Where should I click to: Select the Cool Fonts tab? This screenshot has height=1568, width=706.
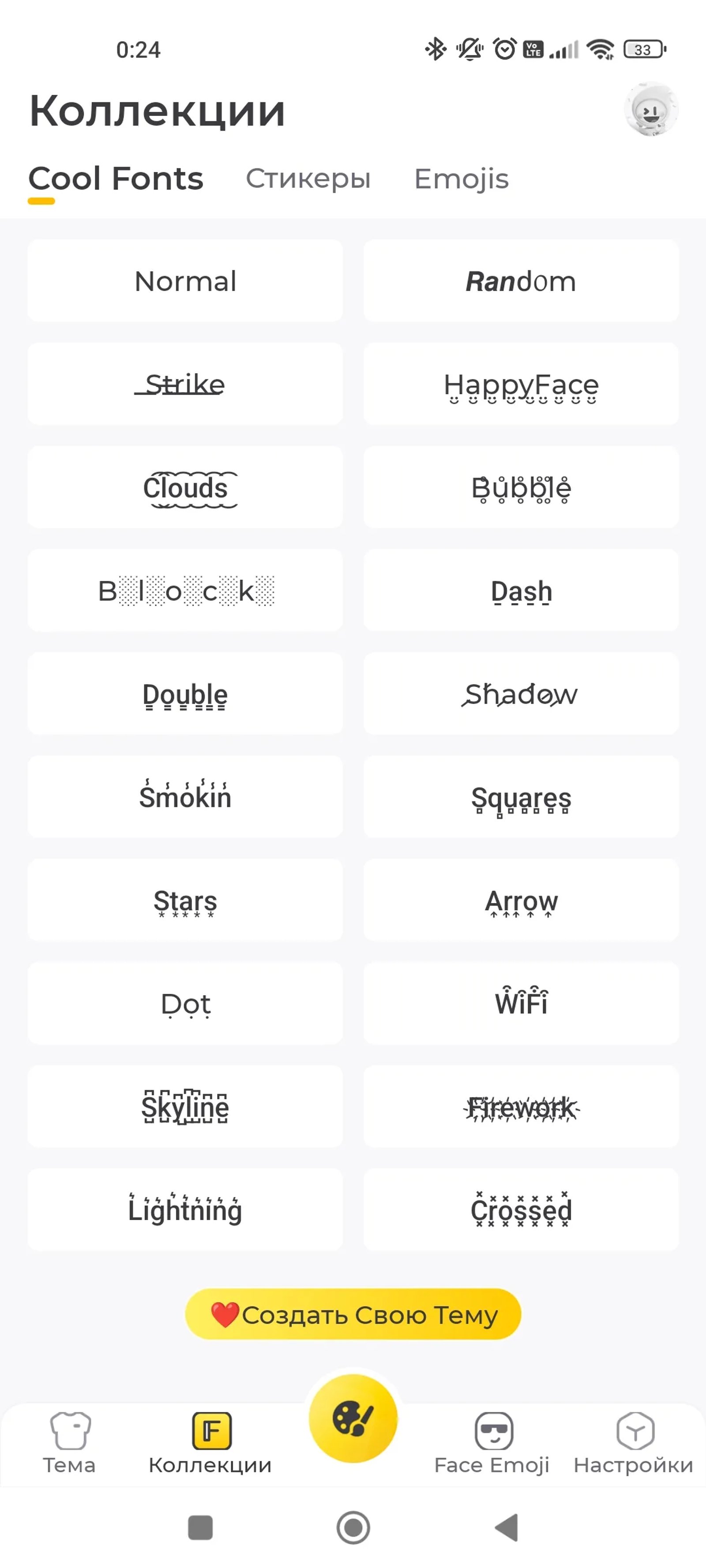click(x=116, y=178)
